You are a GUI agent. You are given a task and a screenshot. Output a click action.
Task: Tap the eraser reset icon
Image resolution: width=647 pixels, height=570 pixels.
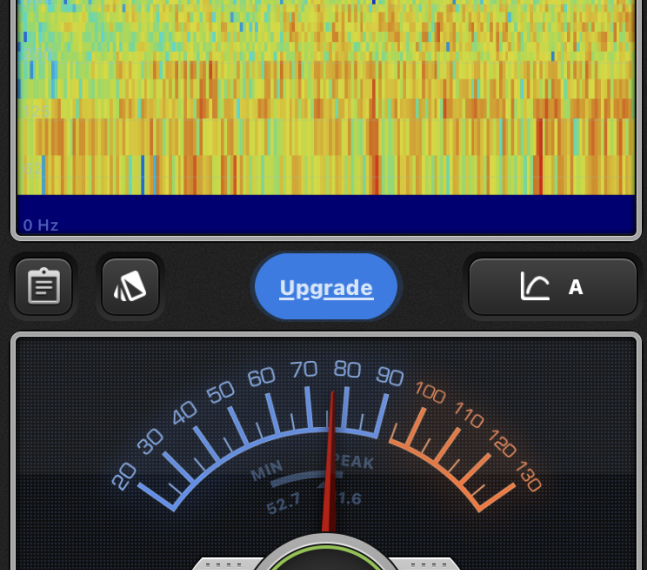pyautogui.click(x=130, y=287)
